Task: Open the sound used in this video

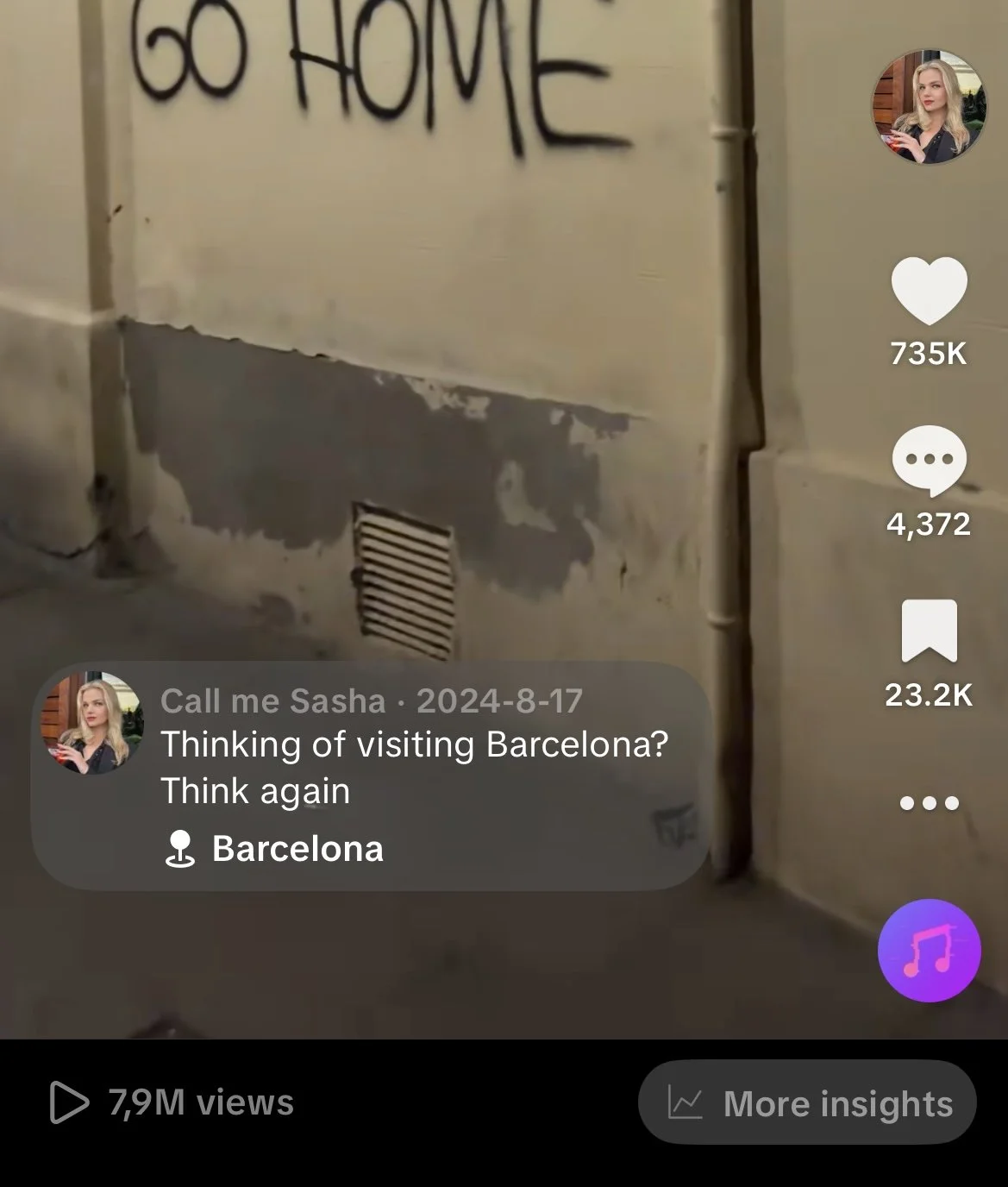Action: 929,951
